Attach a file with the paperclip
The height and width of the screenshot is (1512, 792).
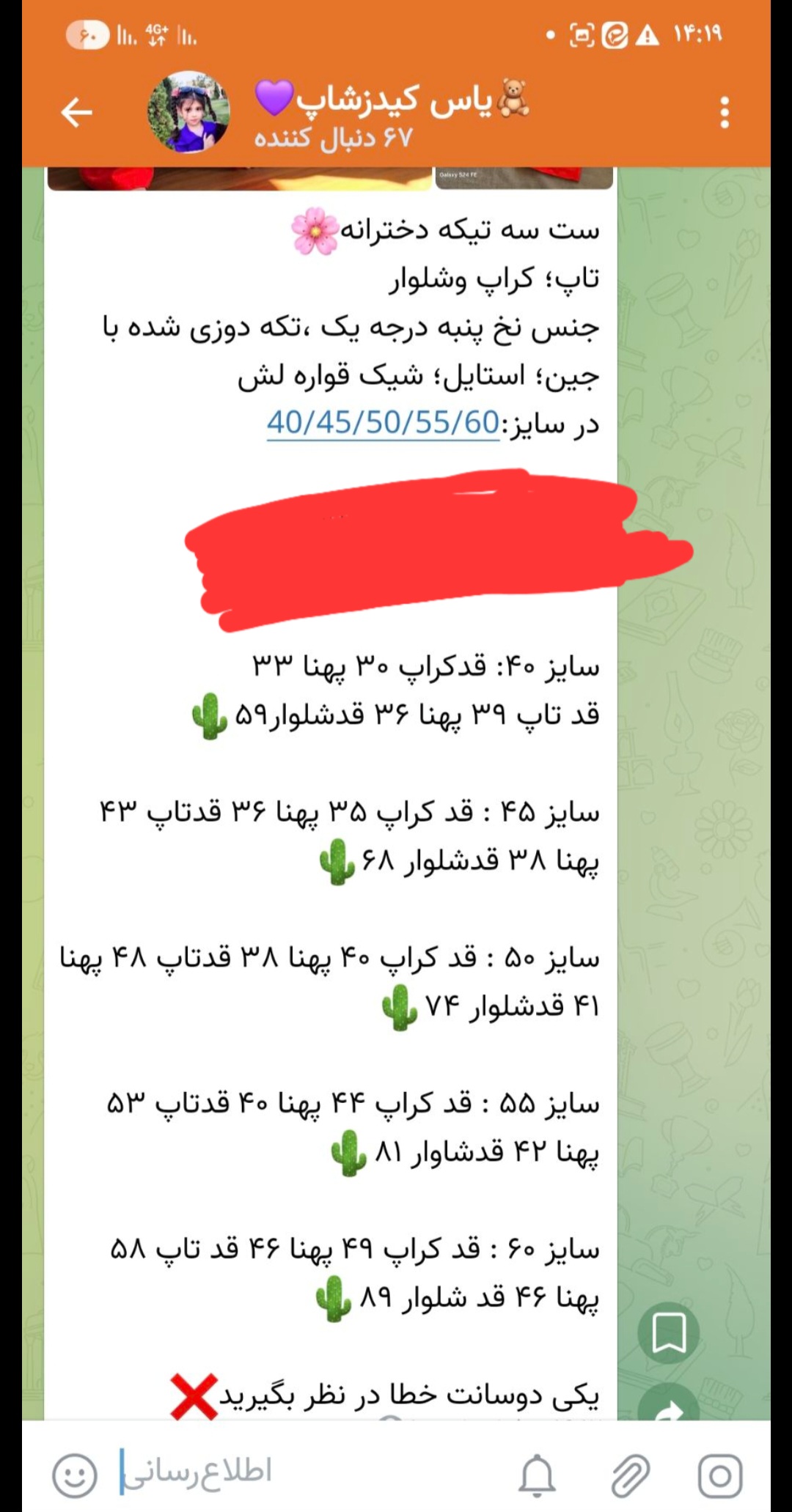(630, 1475)
